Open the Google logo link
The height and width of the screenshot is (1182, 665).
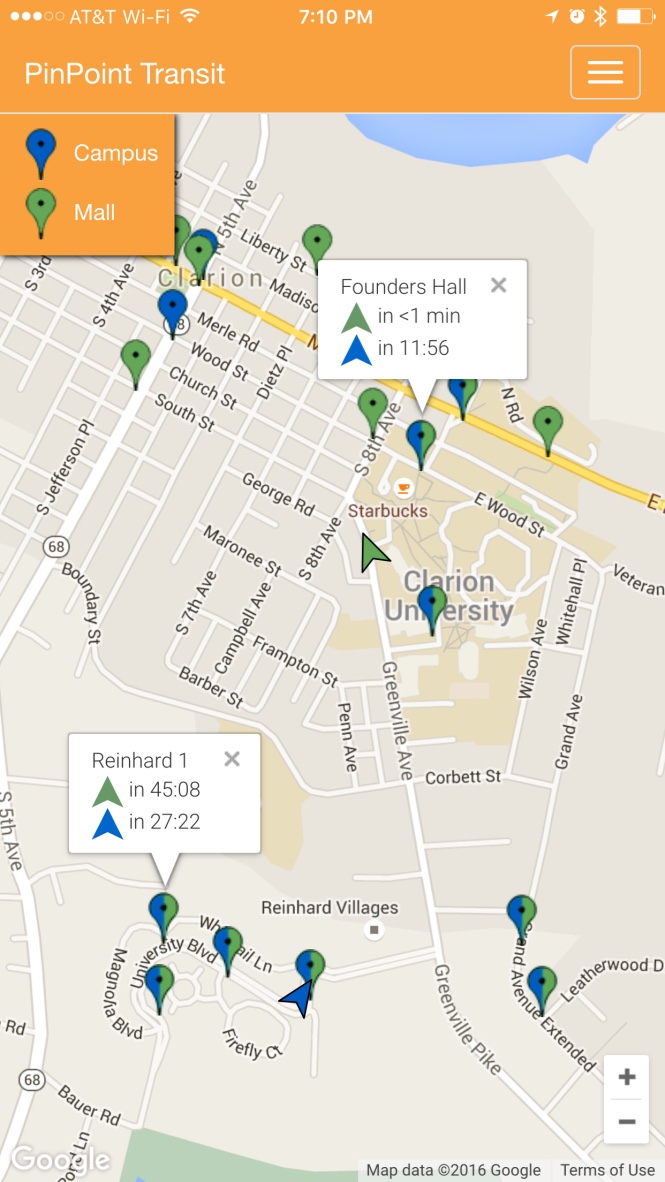coord(60,1159)
